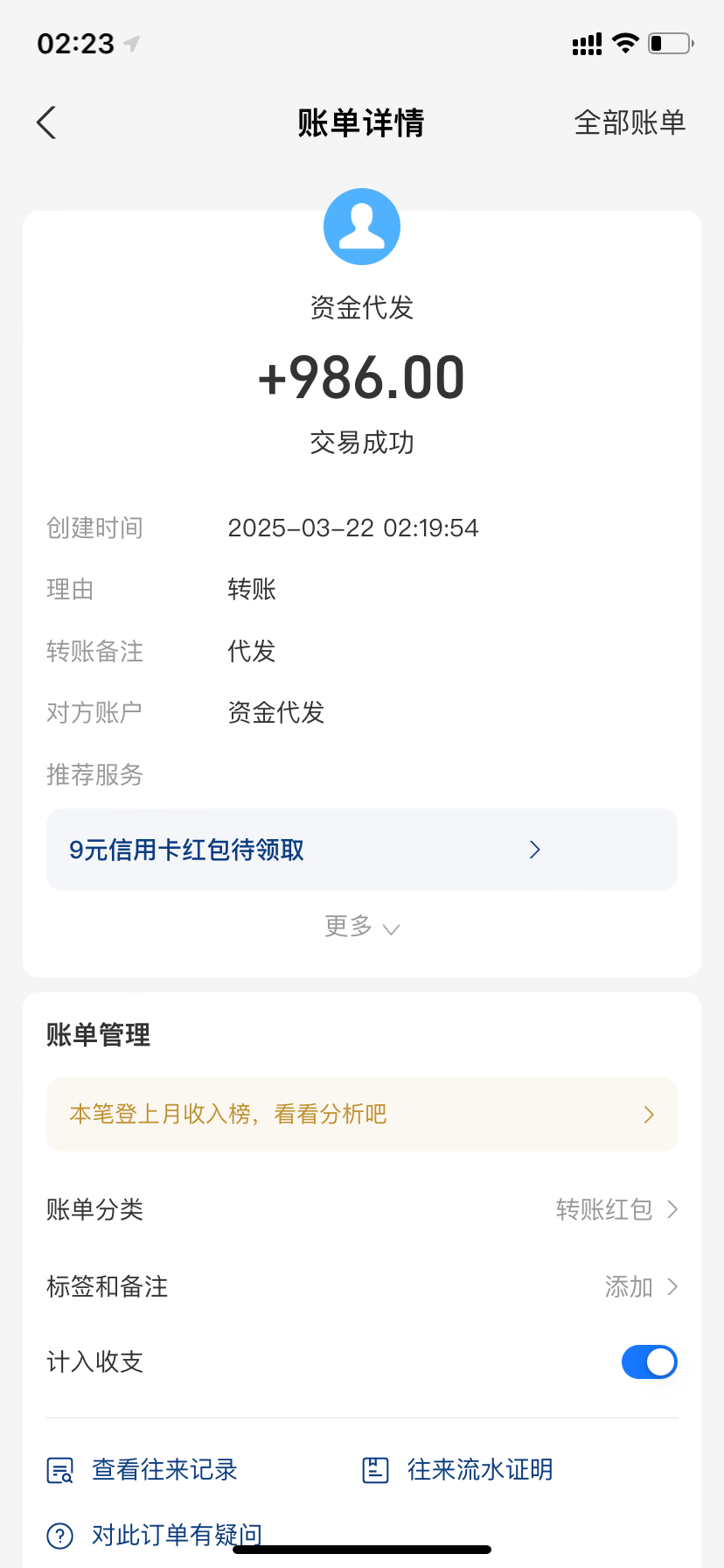724x1568 pixels.
Task: Expand 更多 transaction details
Action: (362, 927)
